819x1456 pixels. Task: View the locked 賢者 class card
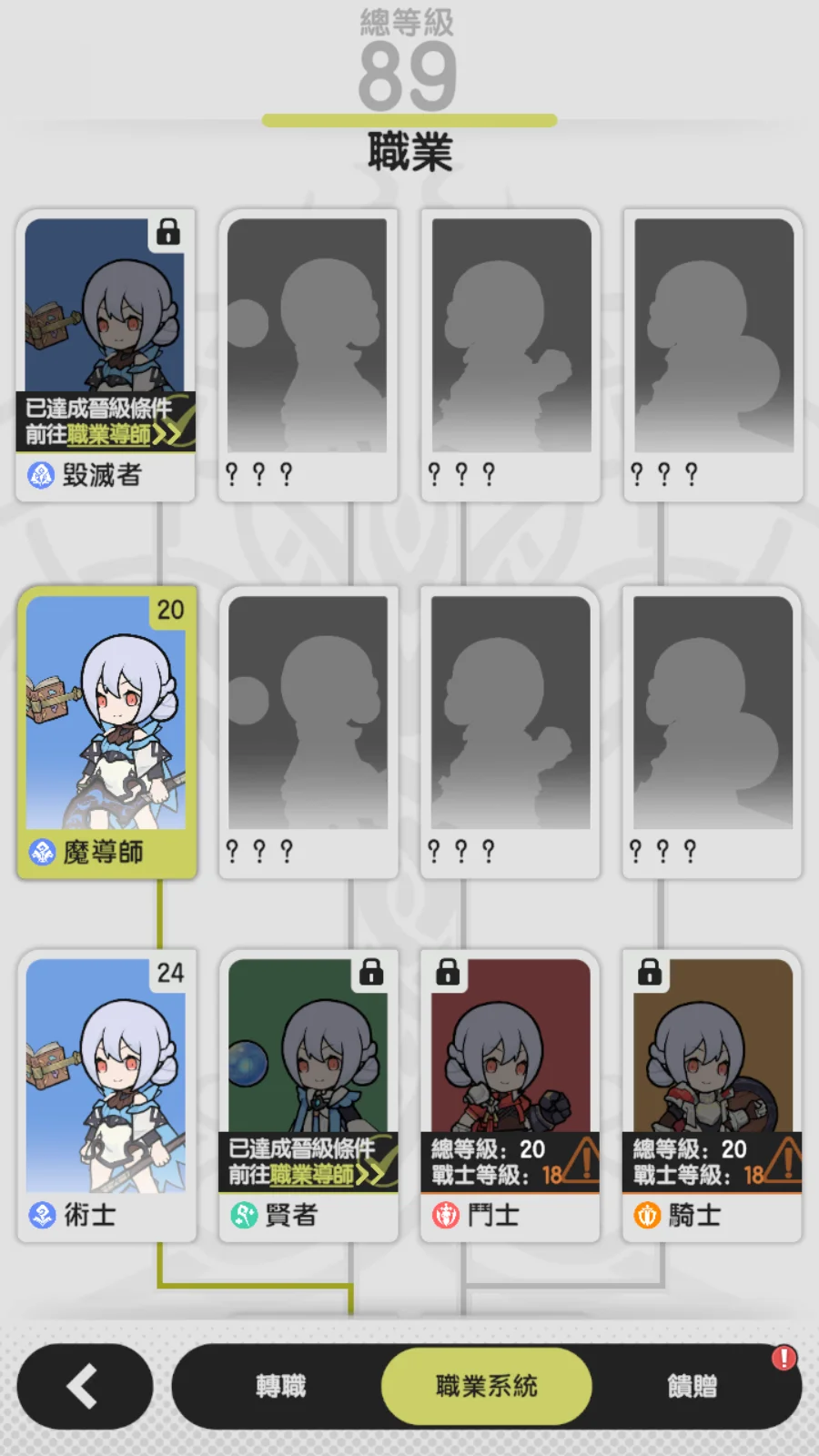pos(308,1097)
